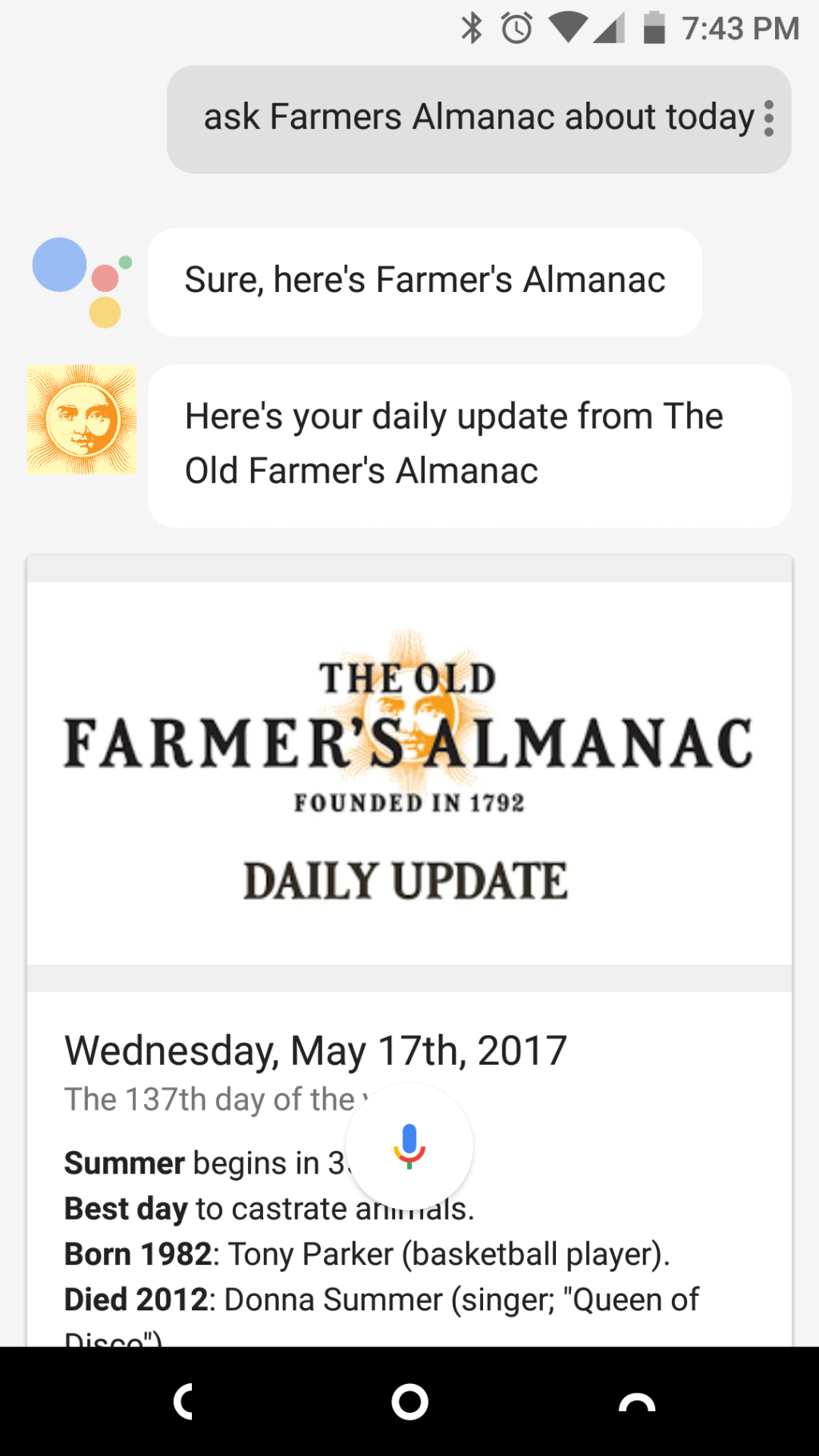
Task: Go to the home screen
Action: point(409,1402)
